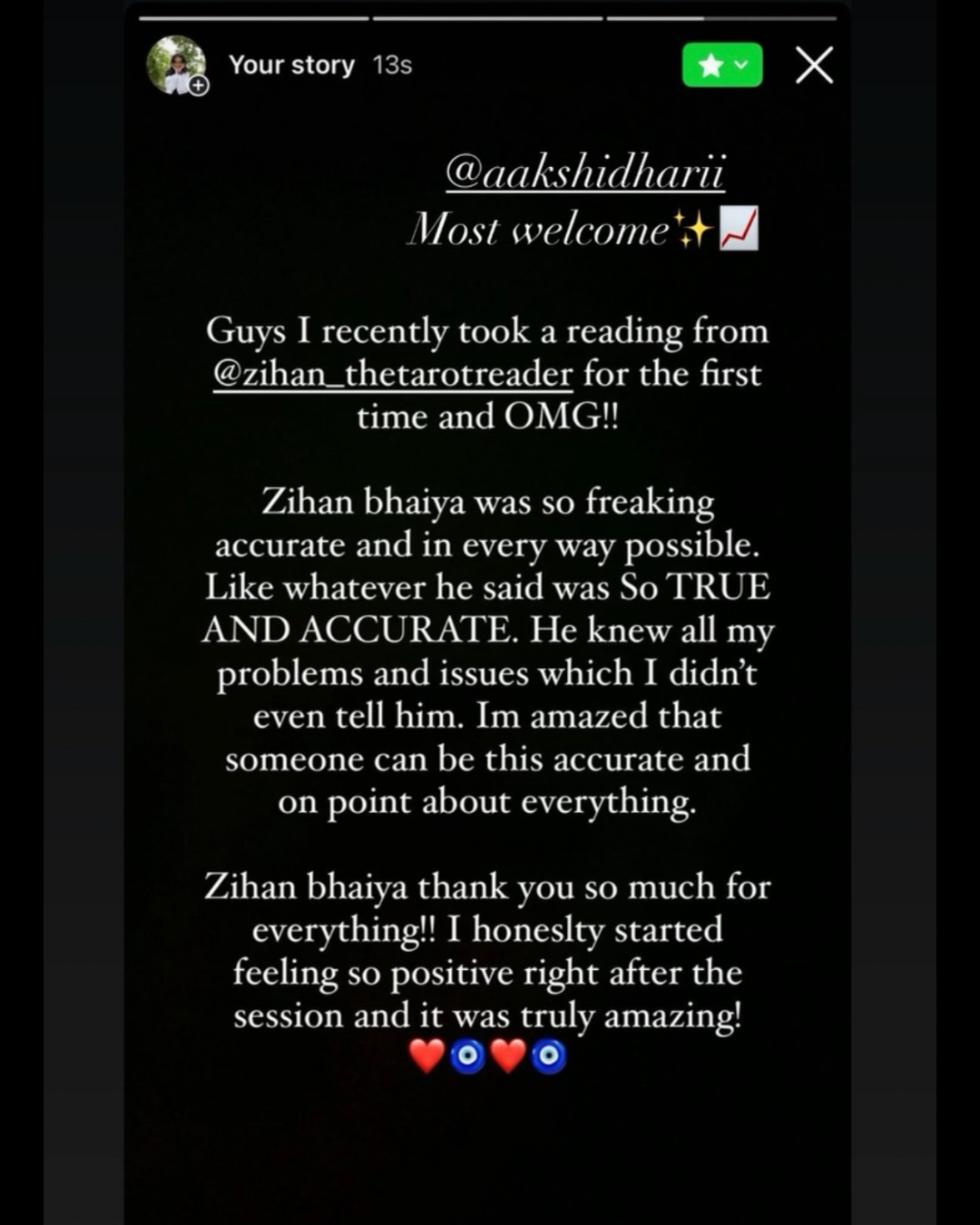The width and height of the screenshot is (980, 1225).
Task: Open your story profile picture
Action: pyautogui.click(x=176, y=65)
